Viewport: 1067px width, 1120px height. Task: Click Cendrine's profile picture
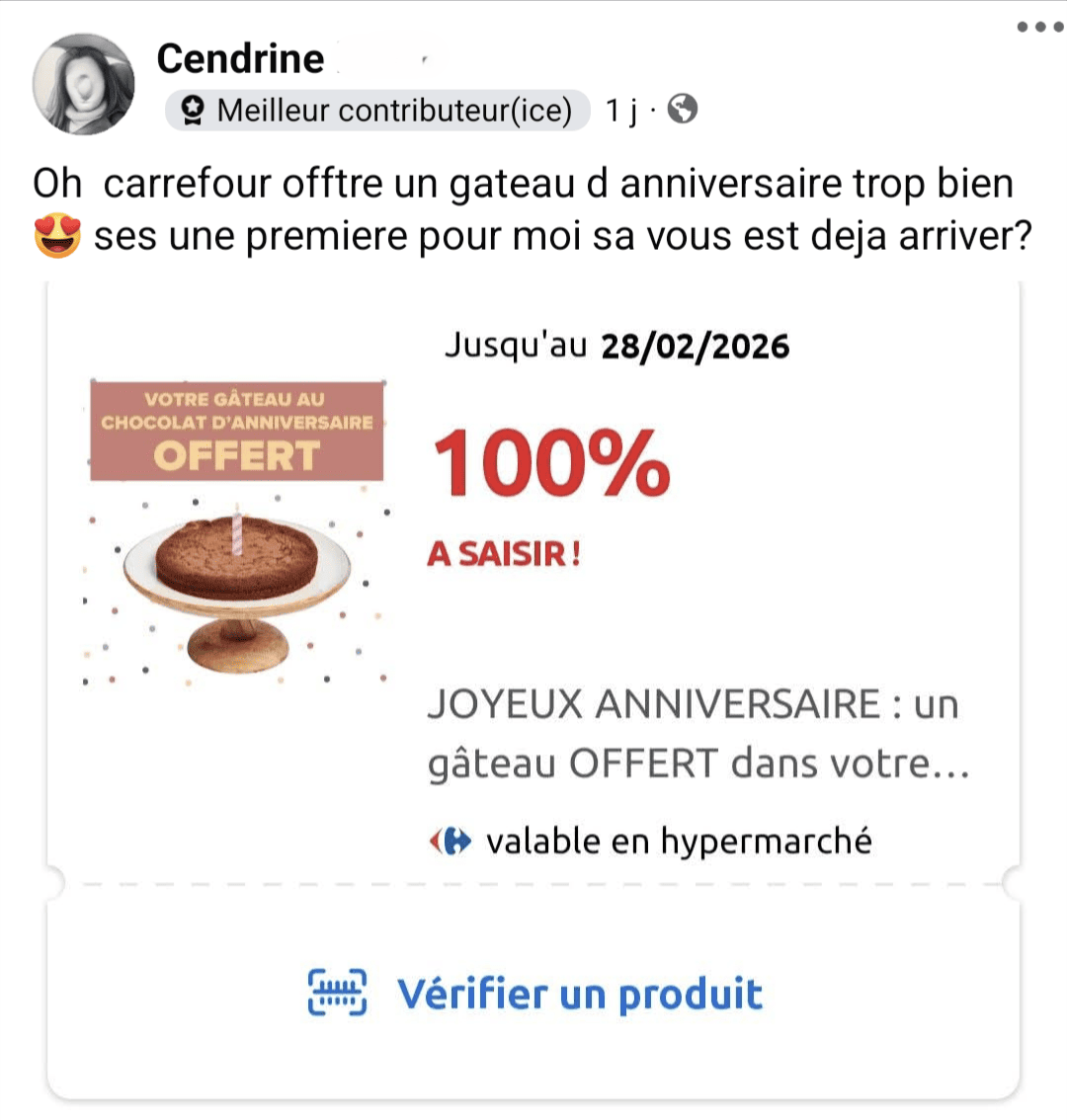[x=84, y=84]
